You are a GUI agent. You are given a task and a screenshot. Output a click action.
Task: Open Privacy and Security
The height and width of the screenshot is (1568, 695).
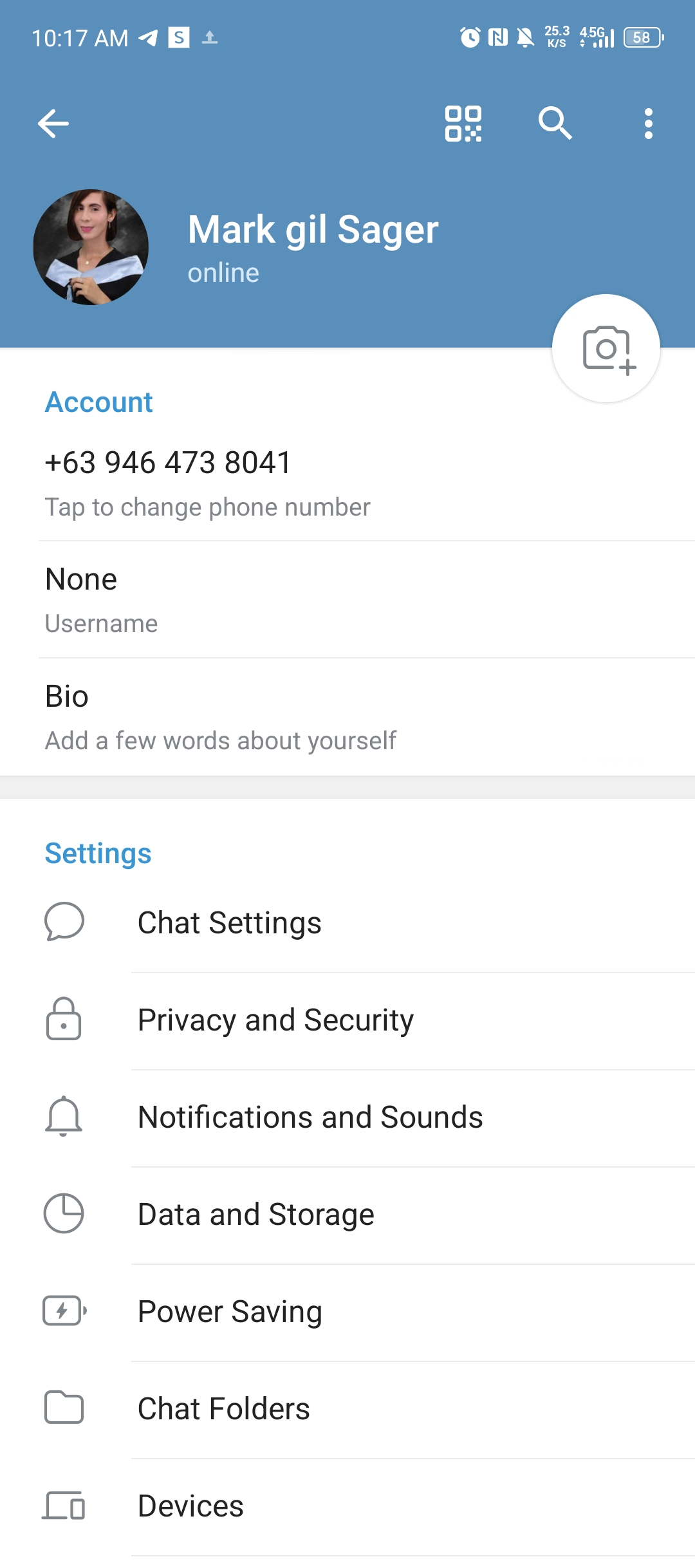click(347, 1021)
